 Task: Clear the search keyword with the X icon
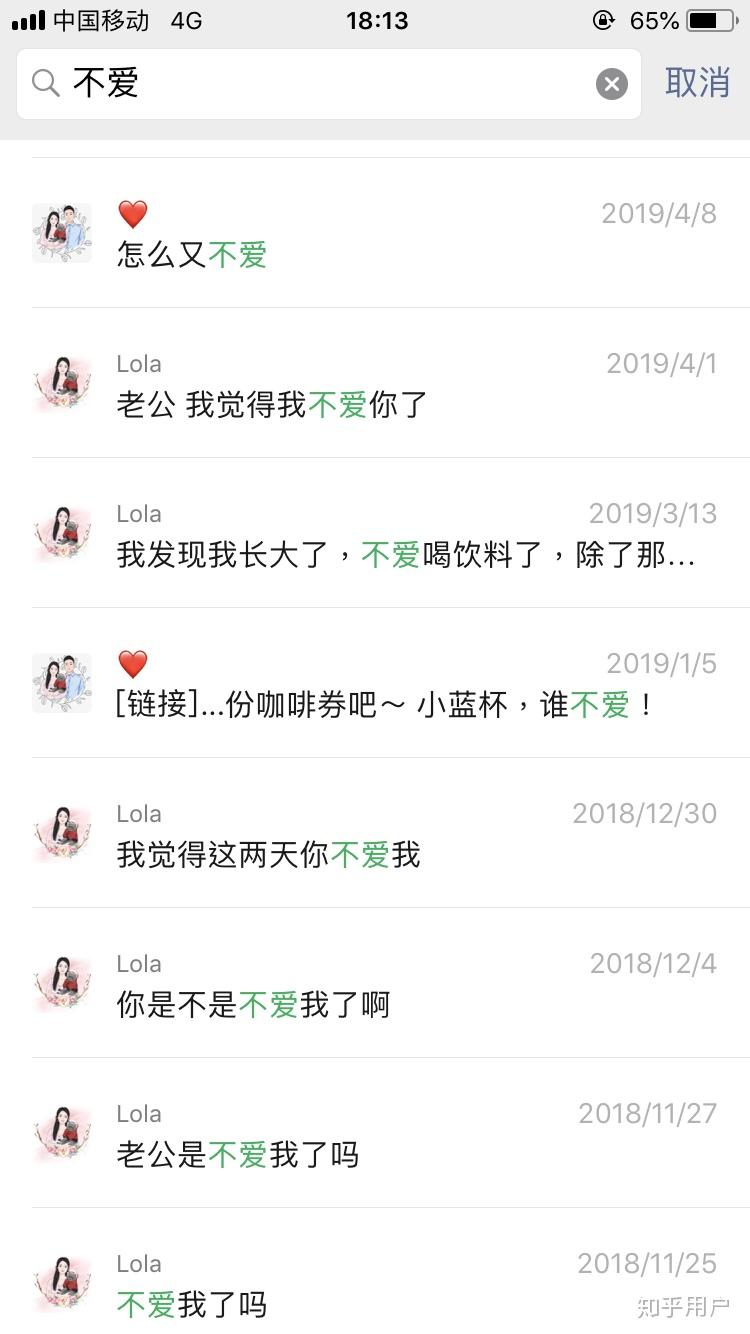coord(611,84)
